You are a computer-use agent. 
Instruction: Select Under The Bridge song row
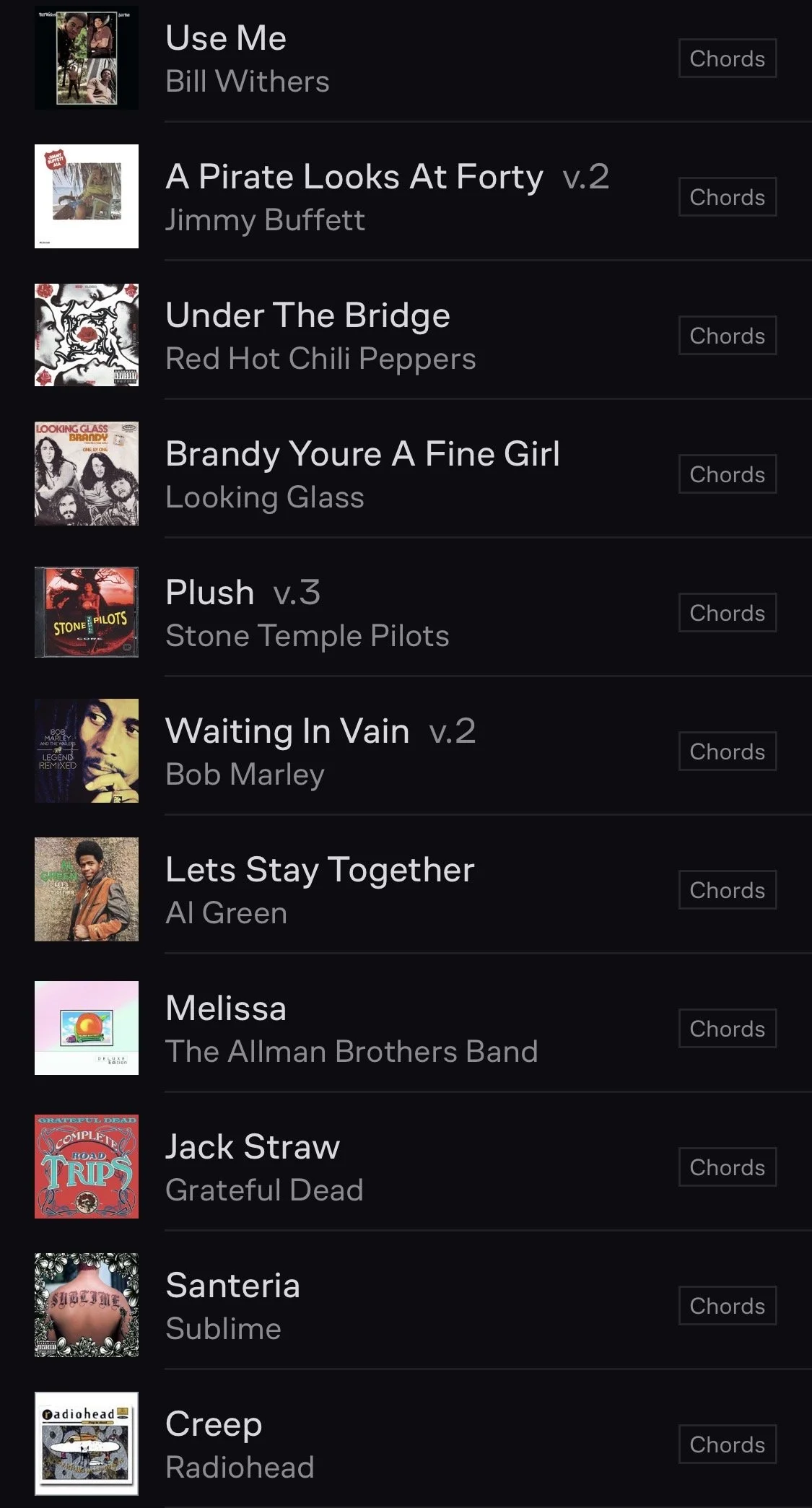coord(307,316)
